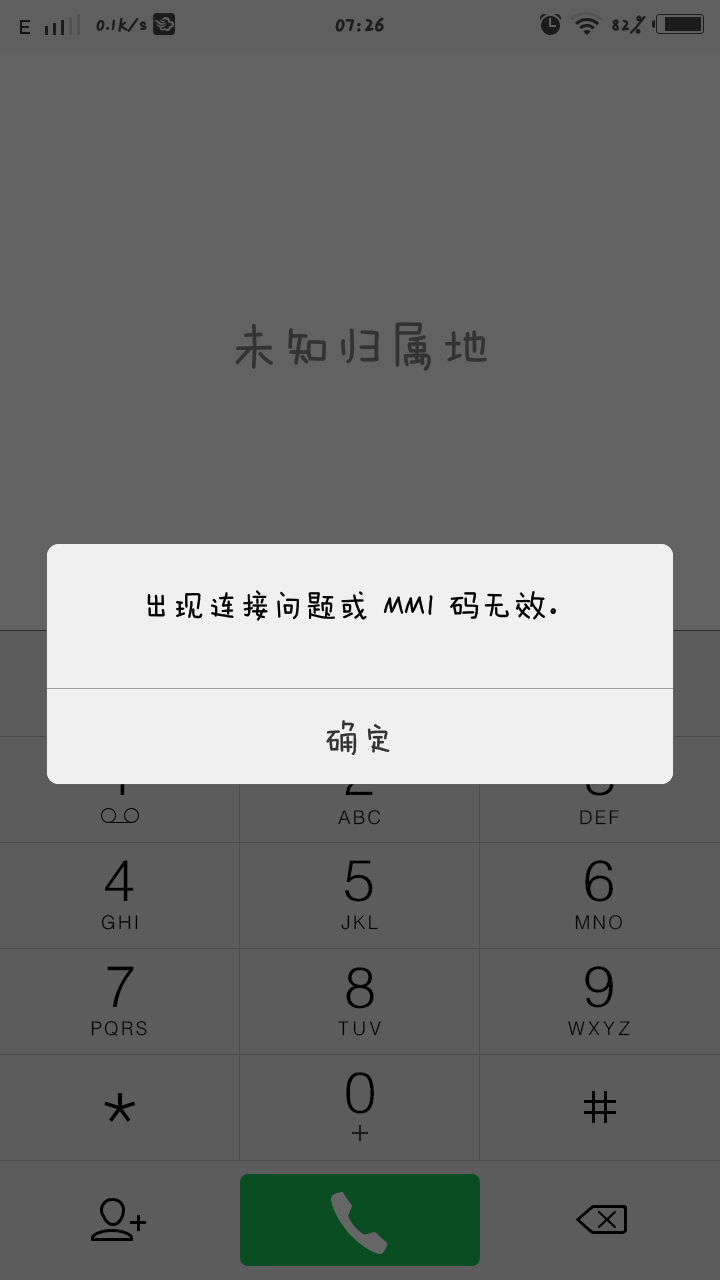Tap number 8 with TUV letters
The width and height of the screenshot is (720, 1280).
coord(359,1001)
